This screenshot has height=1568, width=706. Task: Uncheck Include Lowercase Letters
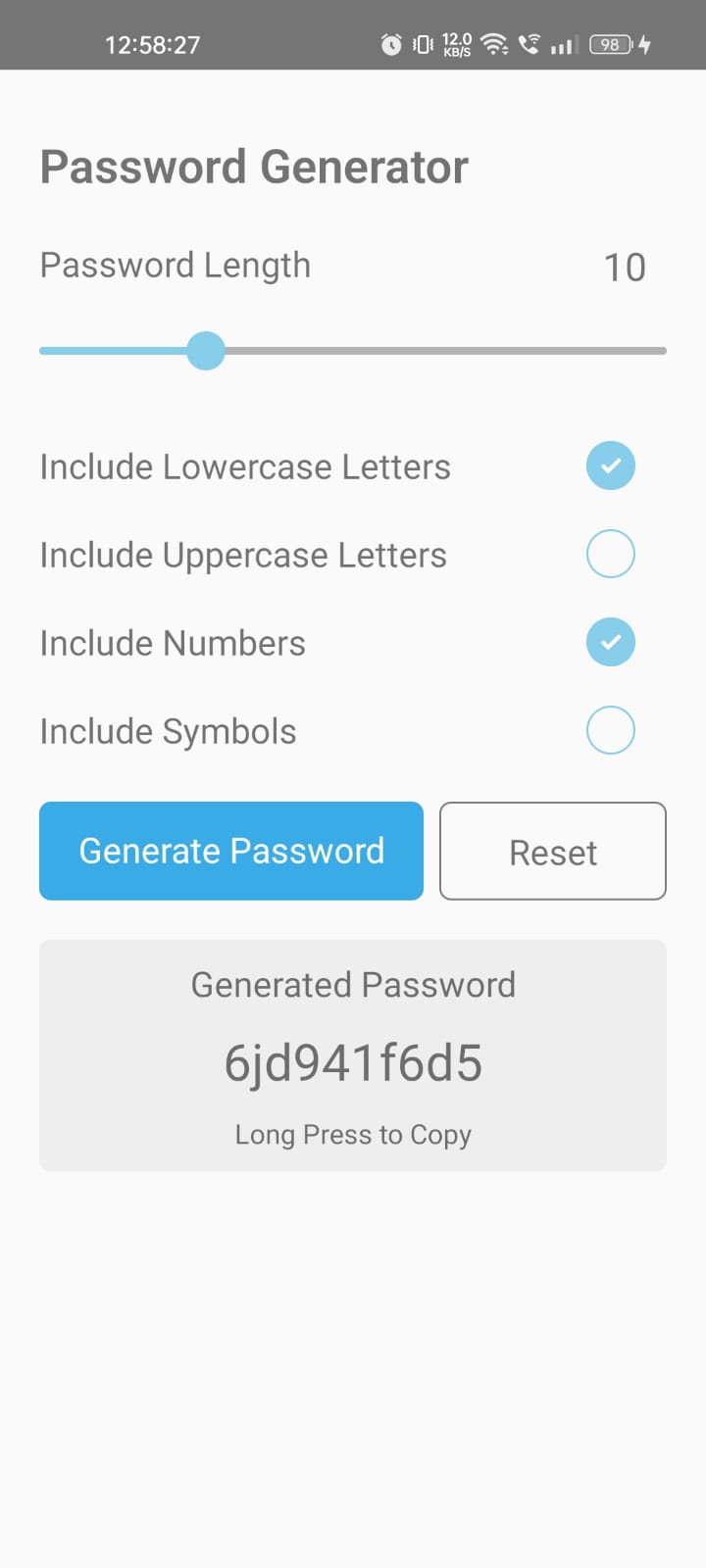pyautogui.click(x=611, y=465)
